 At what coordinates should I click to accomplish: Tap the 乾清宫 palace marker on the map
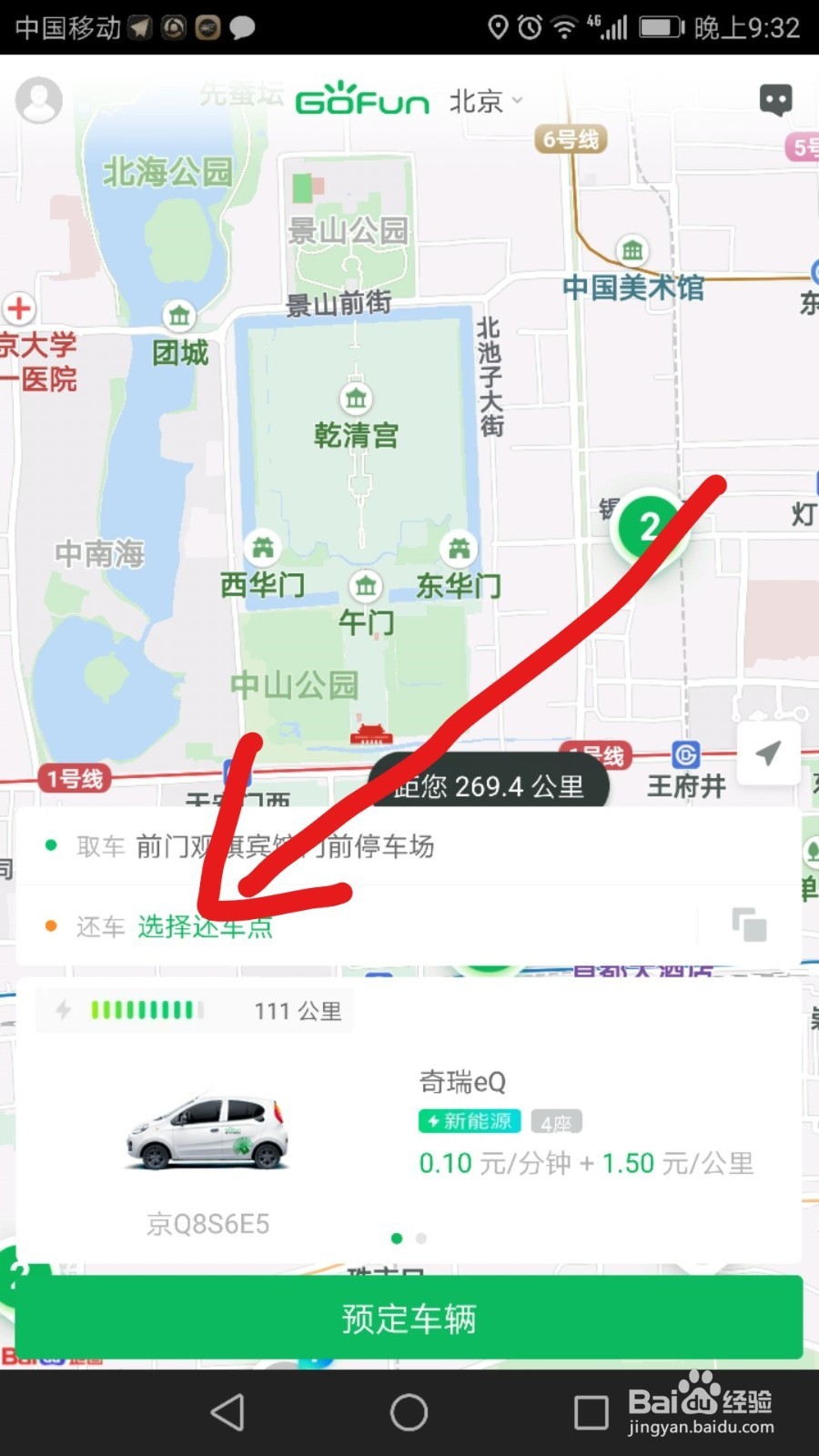click(x=356, y=400)
